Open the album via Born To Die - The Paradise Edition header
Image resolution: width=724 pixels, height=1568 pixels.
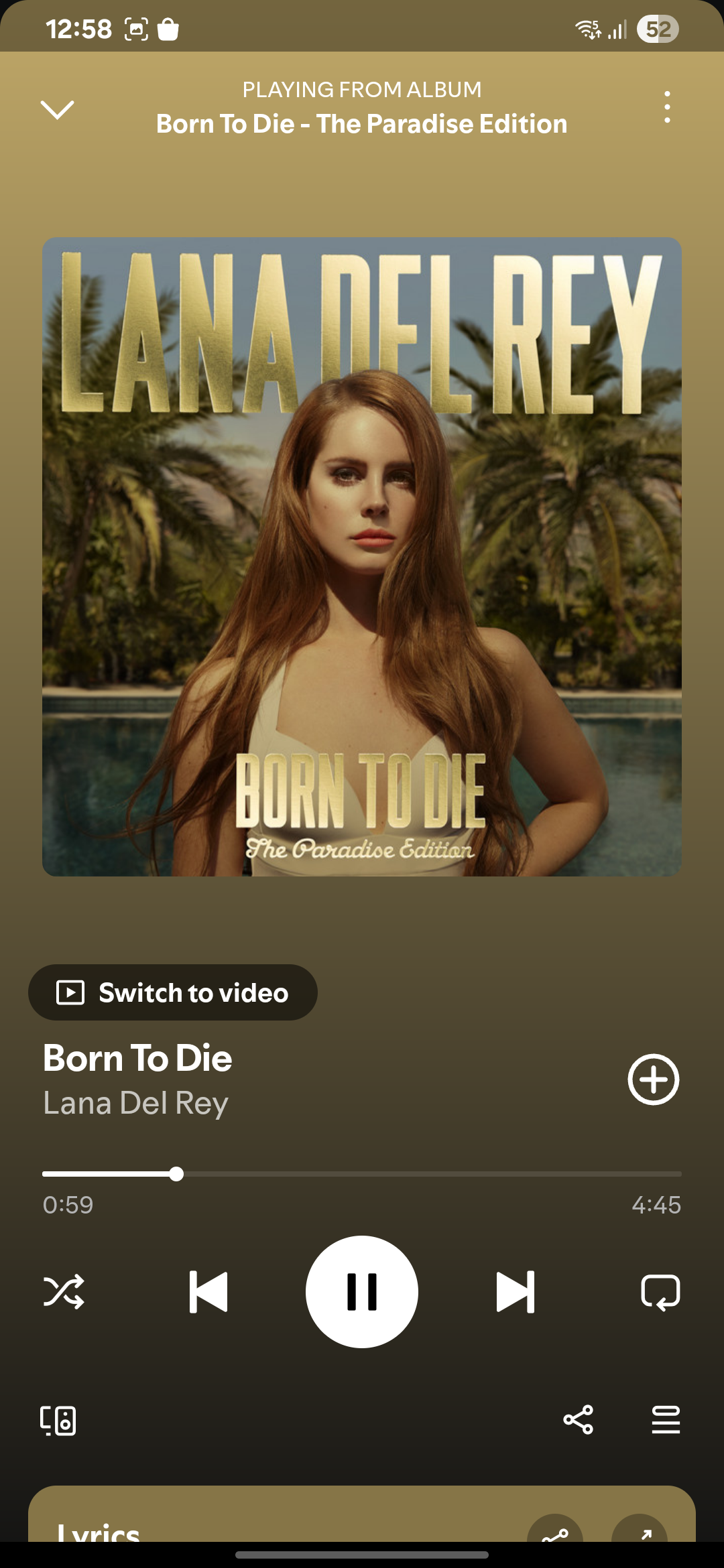[x=362, y=124]
